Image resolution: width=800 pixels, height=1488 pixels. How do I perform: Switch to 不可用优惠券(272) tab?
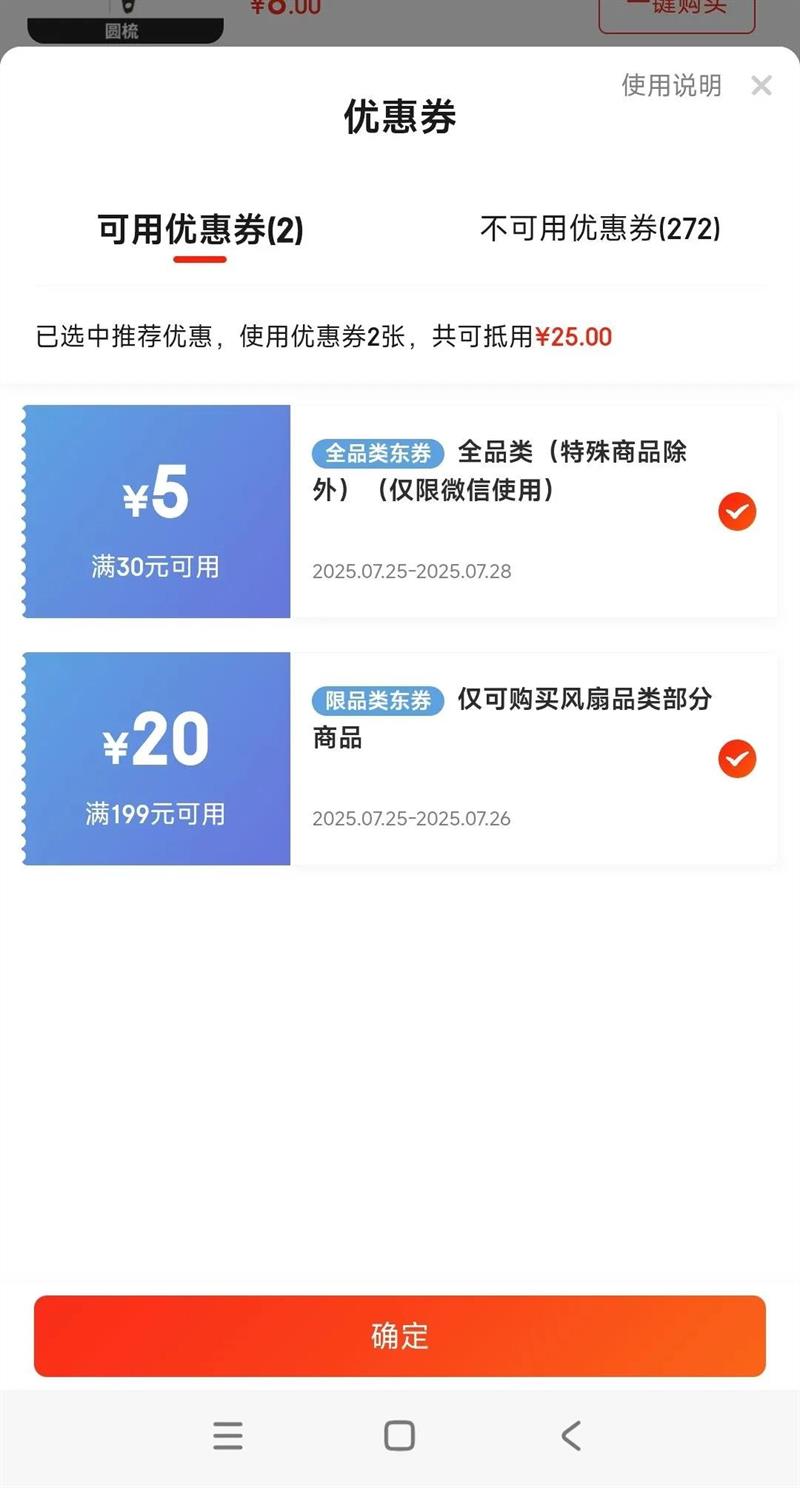(600, 229)
